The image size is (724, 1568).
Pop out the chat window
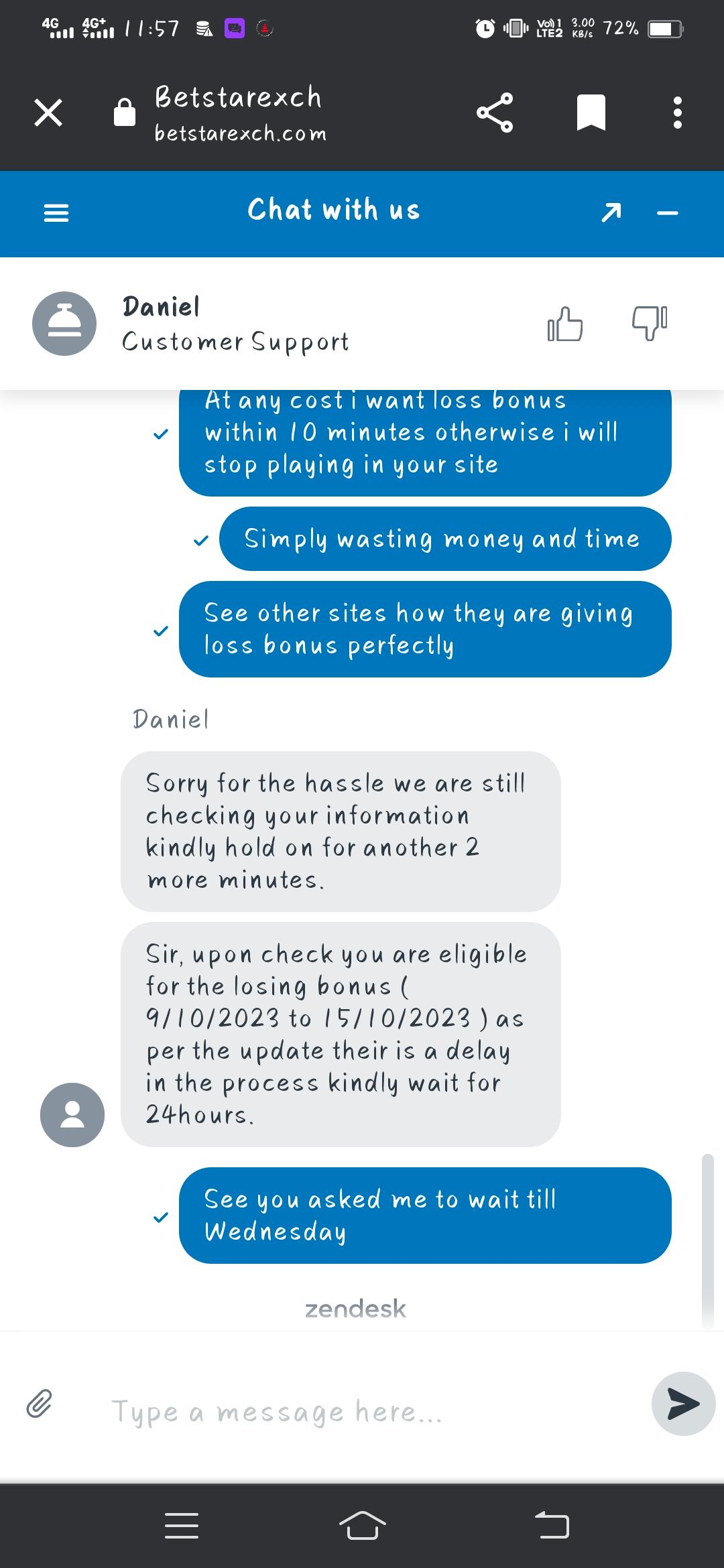611,213
